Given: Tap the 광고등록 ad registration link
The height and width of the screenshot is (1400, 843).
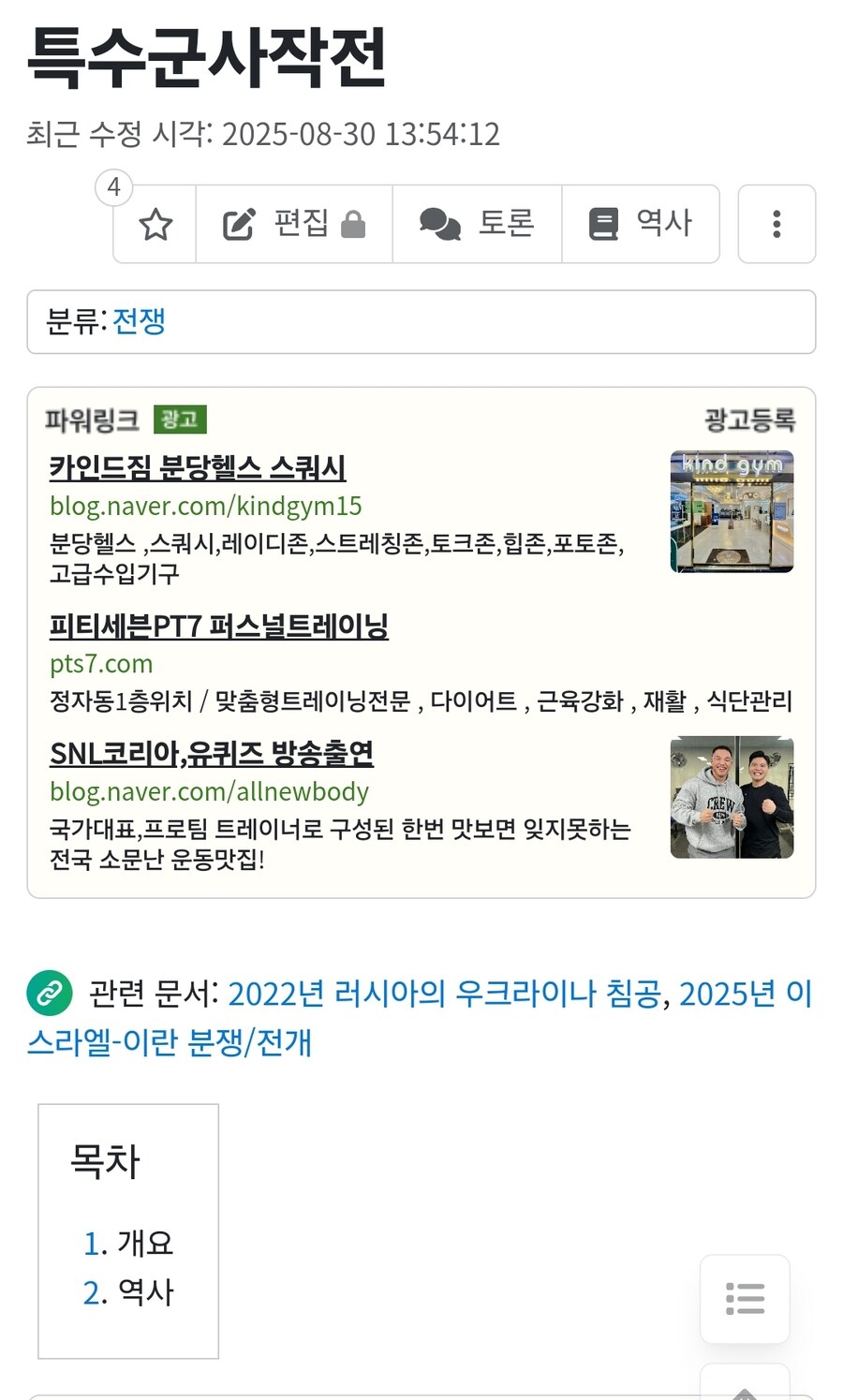Looking at the screenshot, I should [x=749, y=420].
